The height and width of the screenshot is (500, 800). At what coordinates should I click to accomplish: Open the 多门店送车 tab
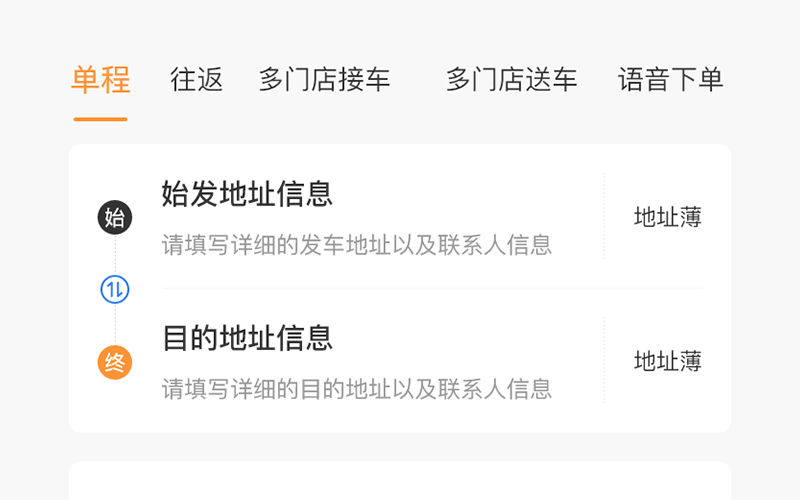[511, 80]
